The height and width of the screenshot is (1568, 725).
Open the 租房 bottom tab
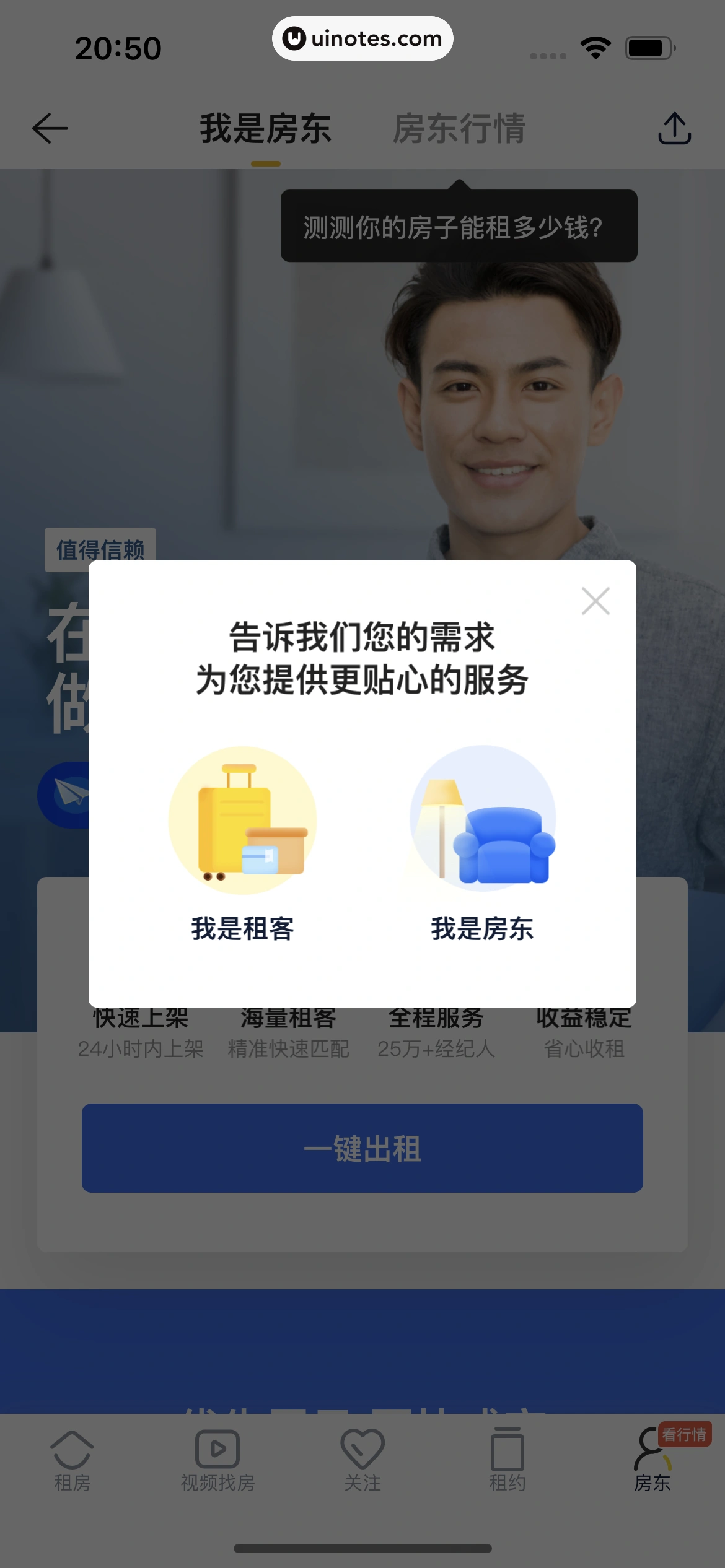coord(72,1460)
